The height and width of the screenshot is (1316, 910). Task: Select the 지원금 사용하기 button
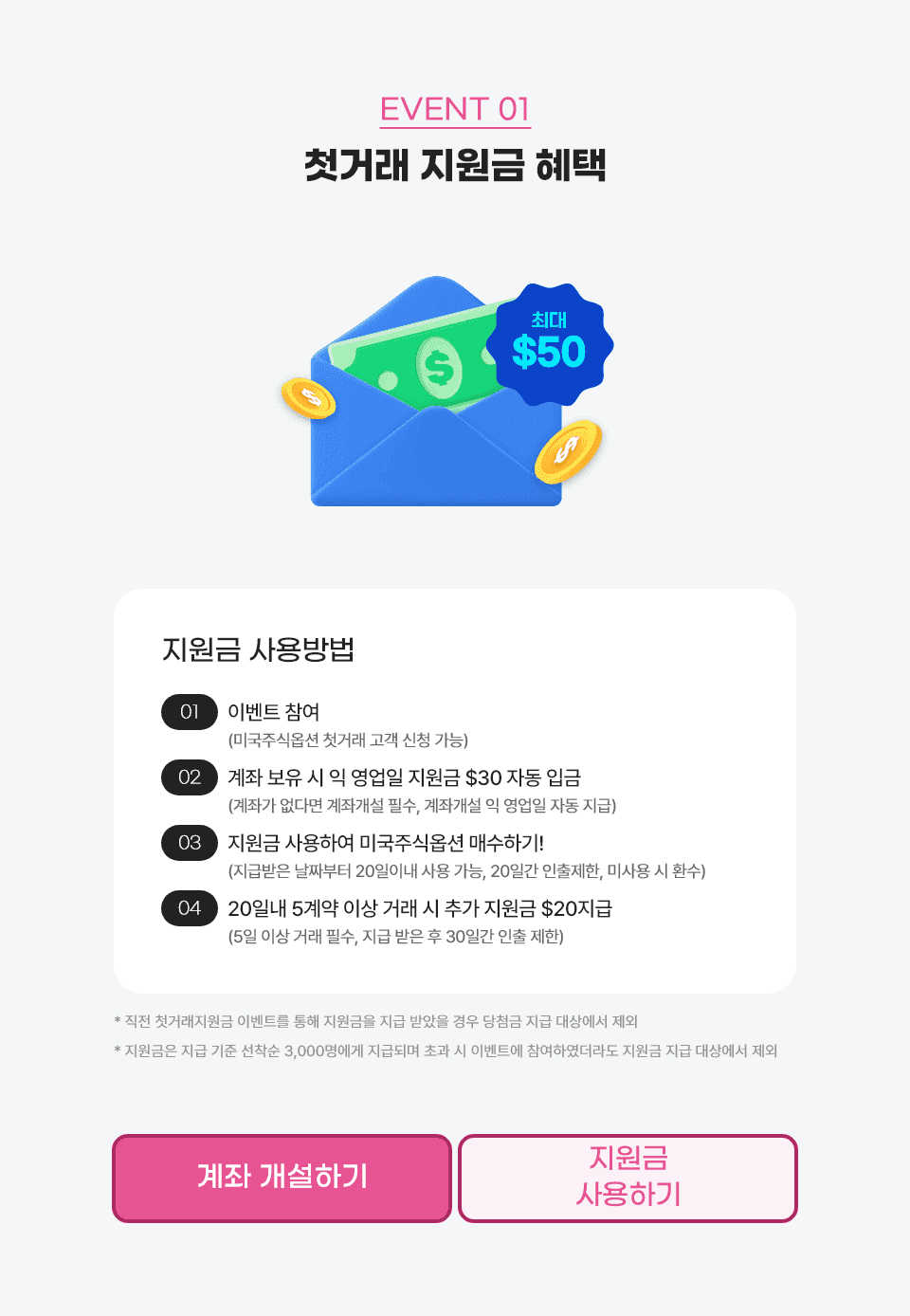coord(628,1178)
